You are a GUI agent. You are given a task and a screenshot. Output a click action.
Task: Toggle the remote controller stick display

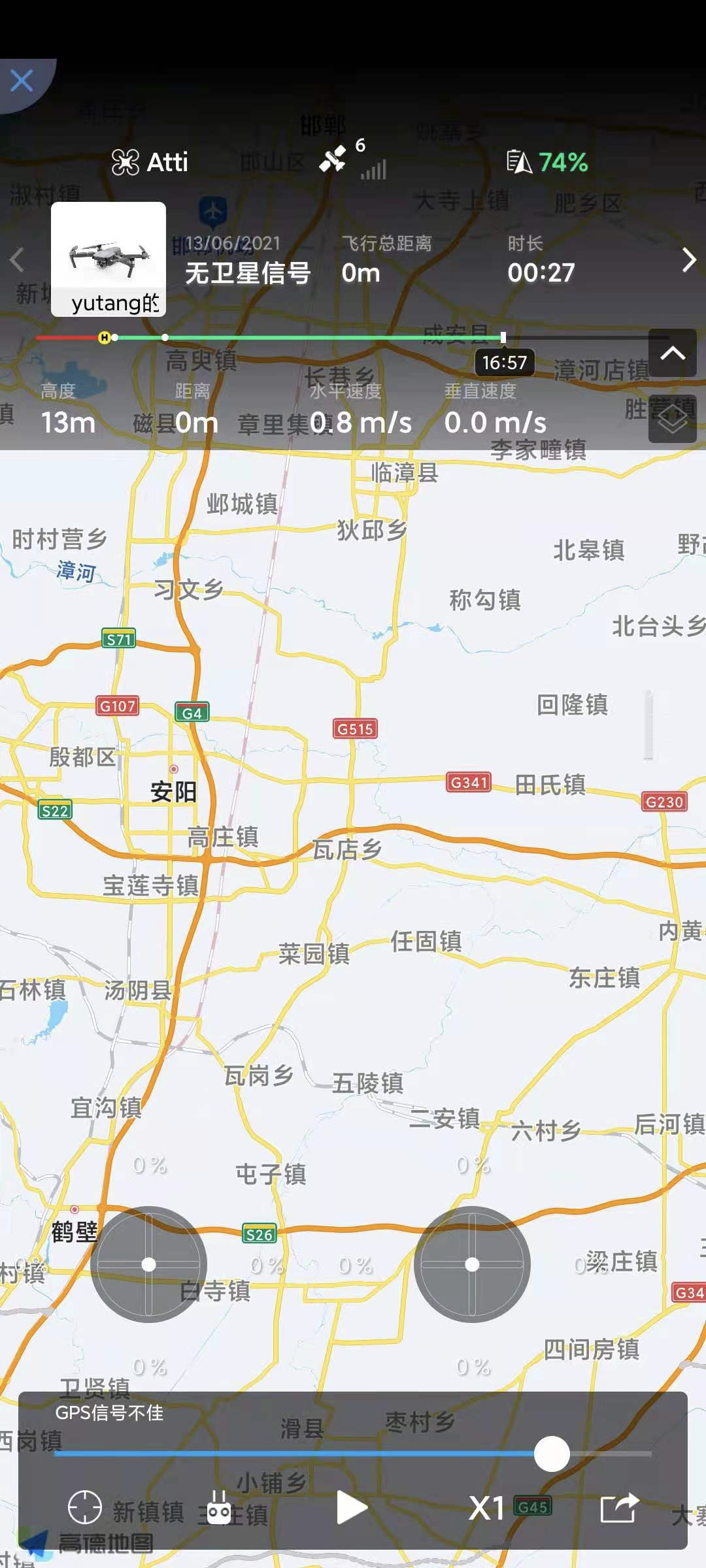point(219,1508)
